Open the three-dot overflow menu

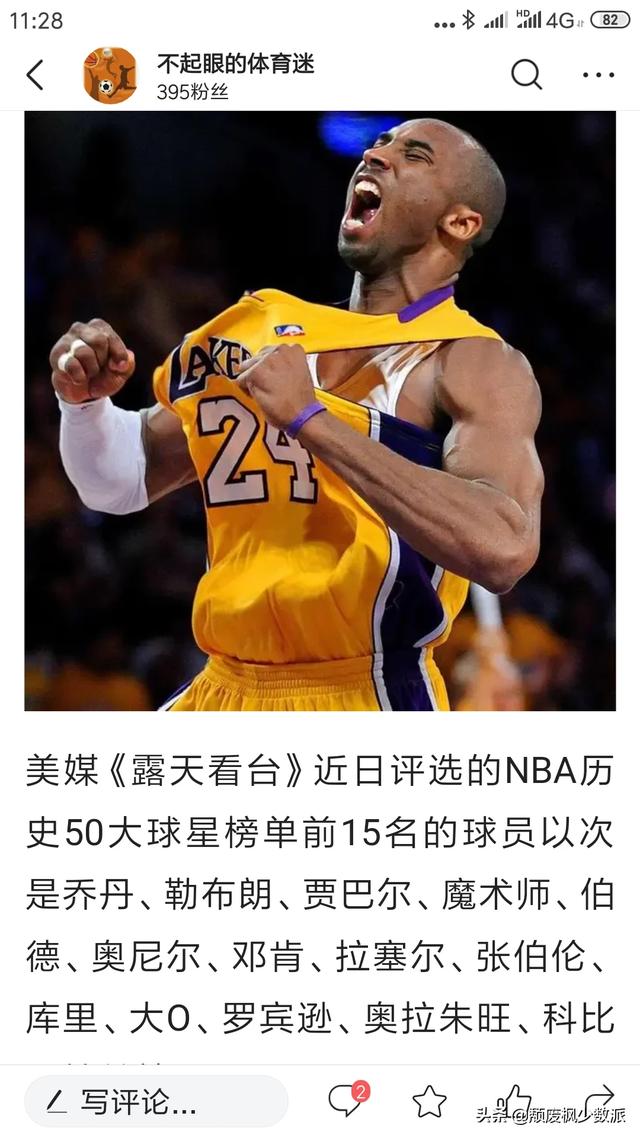[598, 75]
